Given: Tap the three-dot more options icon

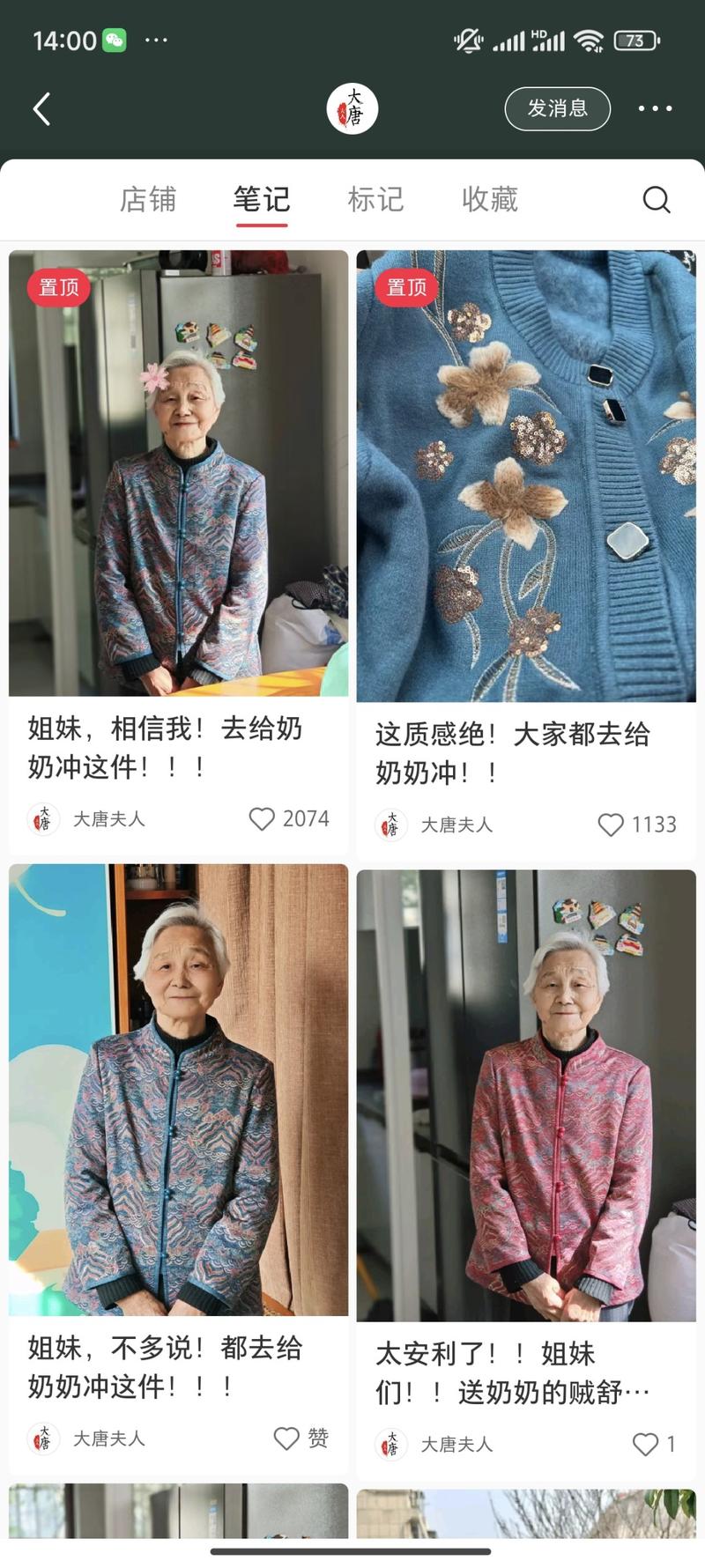Looking at the screenshot, I should pos(655,107).
